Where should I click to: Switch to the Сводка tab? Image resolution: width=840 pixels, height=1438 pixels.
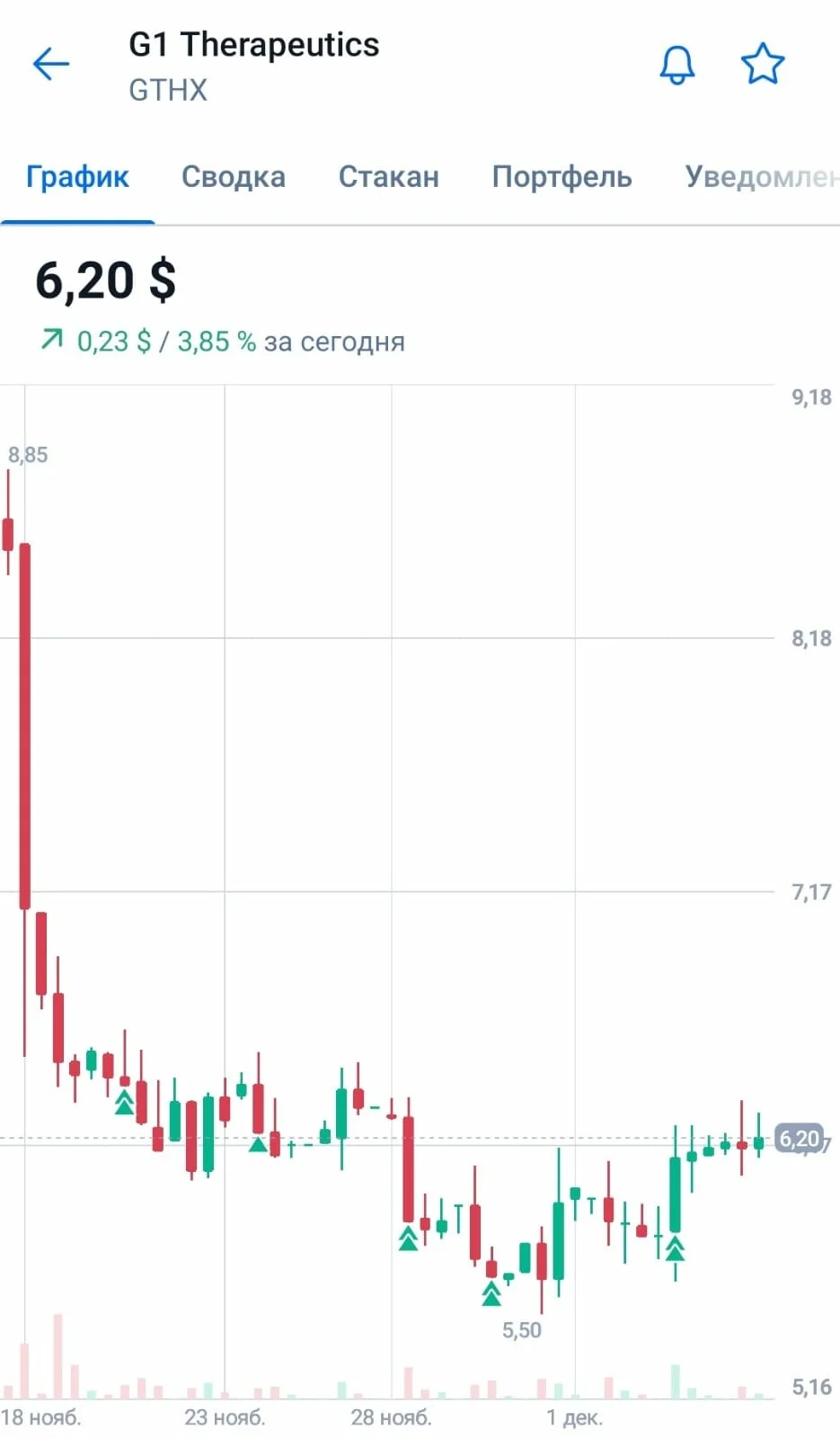pyautogui.click(x=234, y=176)
